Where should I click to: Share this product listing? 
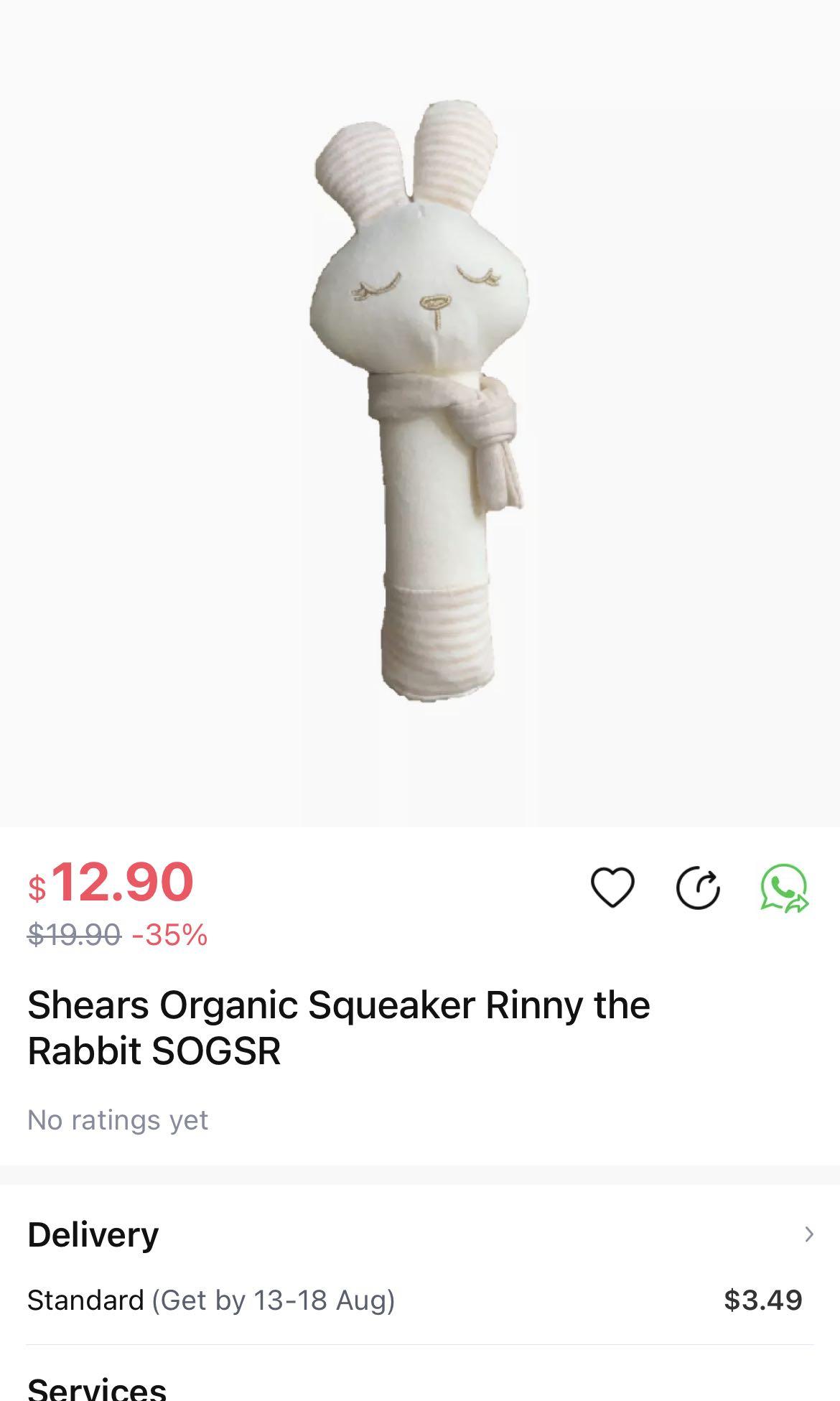(698, 888)
